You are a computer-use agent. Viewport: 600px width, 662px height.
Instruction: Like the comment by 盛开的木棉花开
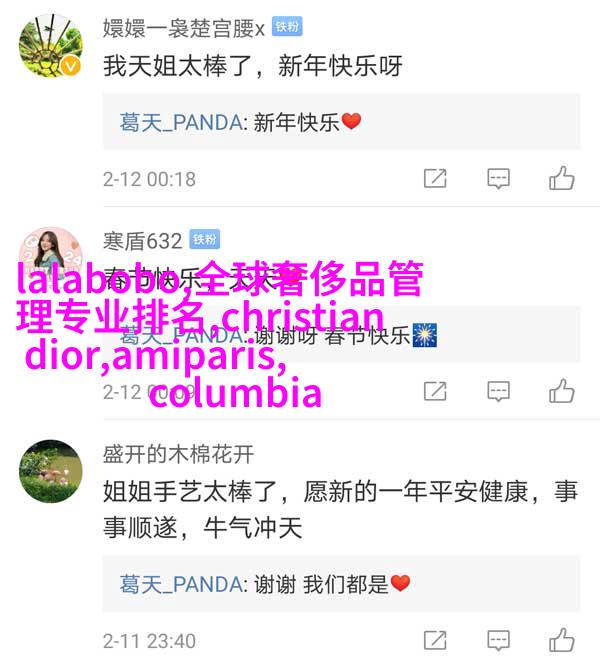pos(561,640)
